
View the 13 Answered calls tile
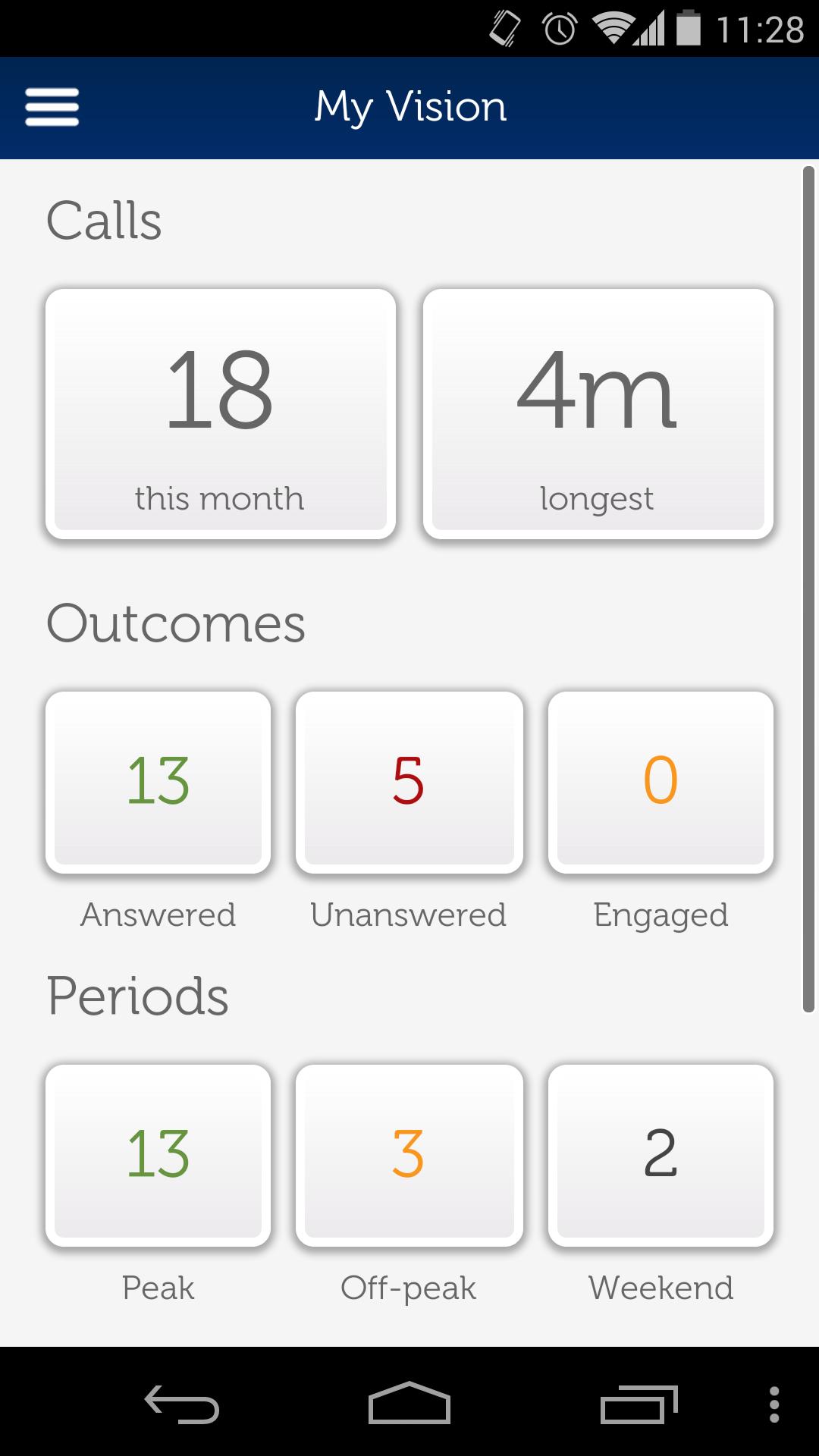point(158,782)
